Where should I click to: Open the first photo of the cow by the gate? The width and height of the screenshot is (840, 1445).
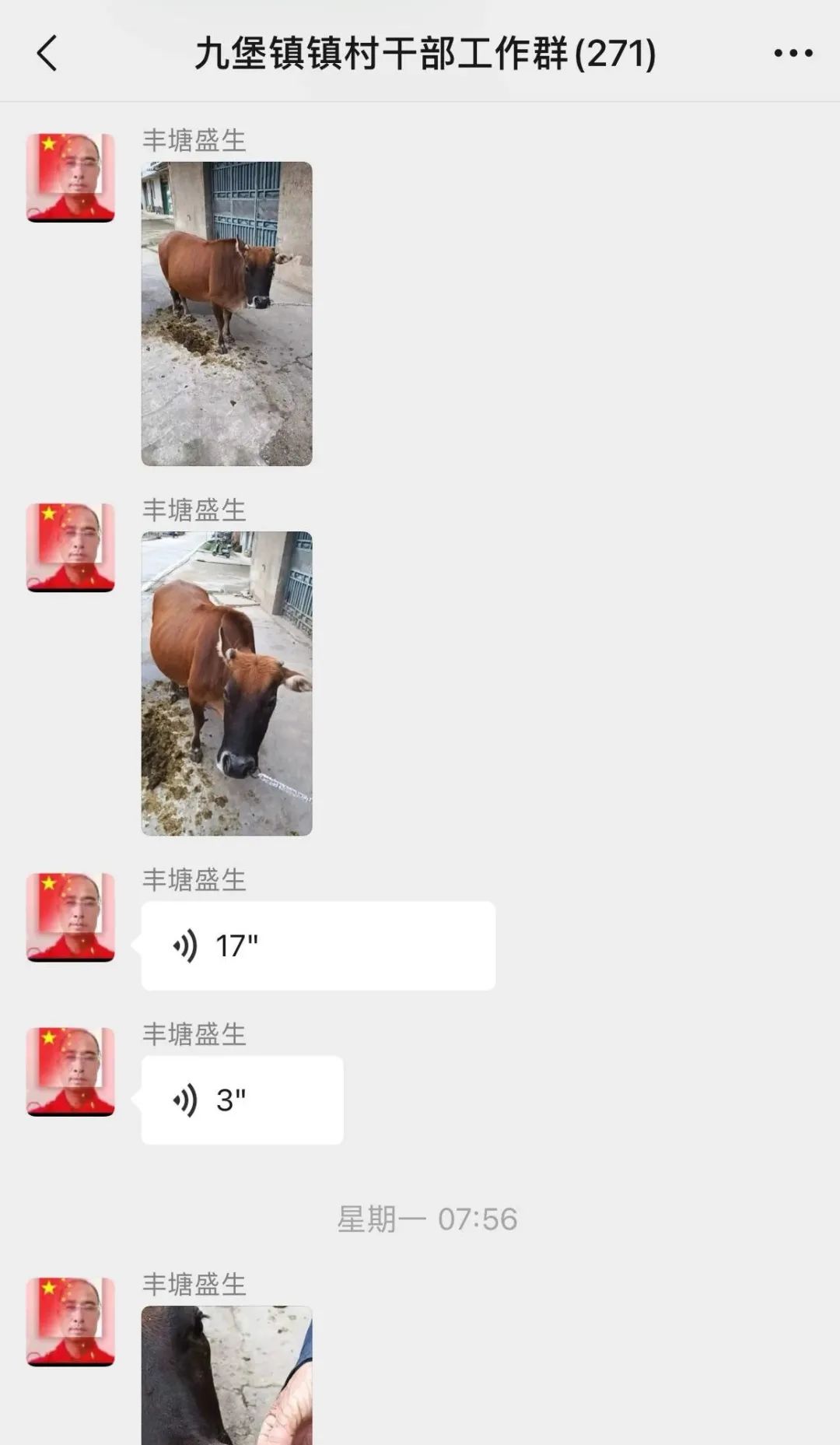(226, 314)
